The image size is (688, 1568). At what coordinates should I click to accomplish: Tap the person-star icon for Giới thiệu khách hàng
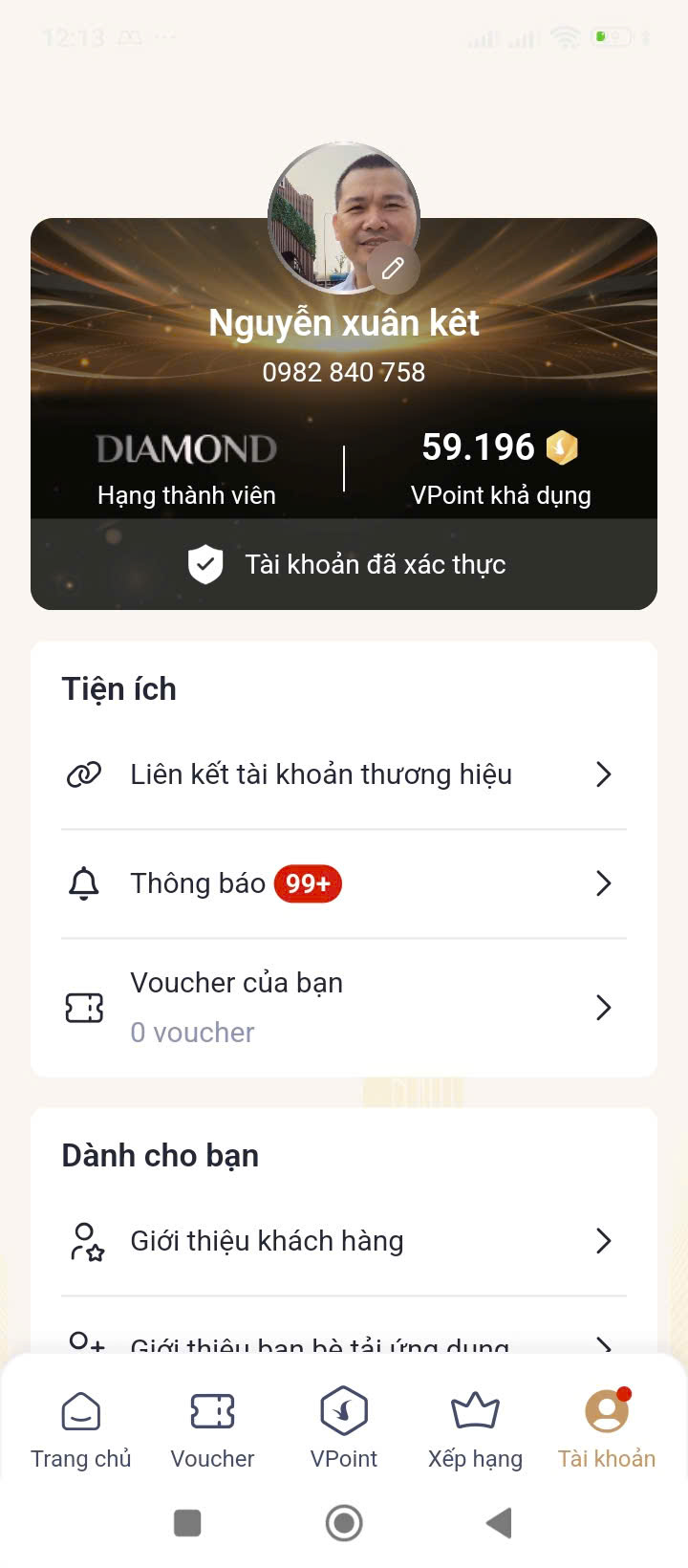point(87,1240)
